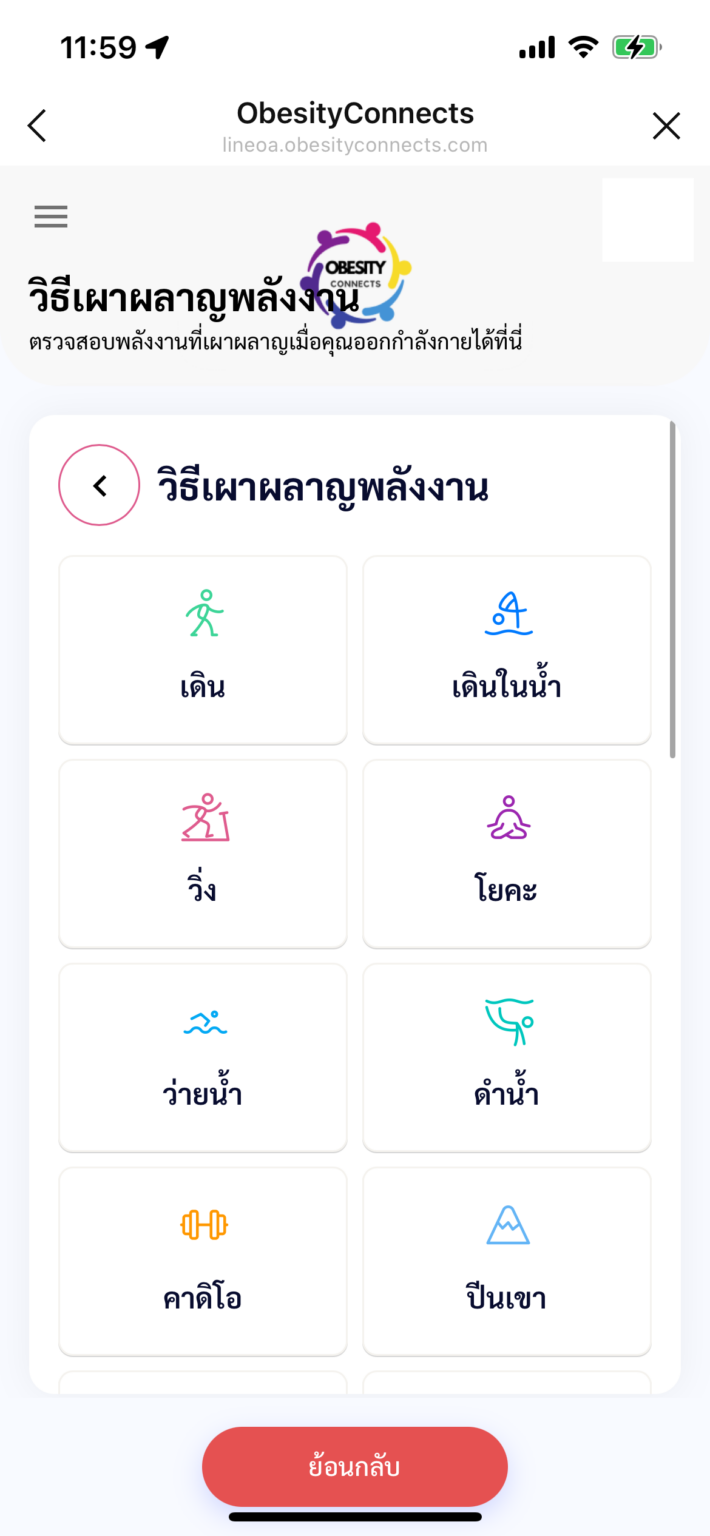The height and width of the screenshot is (1536, 710).
Task: Close the ObesityConnects web view
Action: (666, 126)
